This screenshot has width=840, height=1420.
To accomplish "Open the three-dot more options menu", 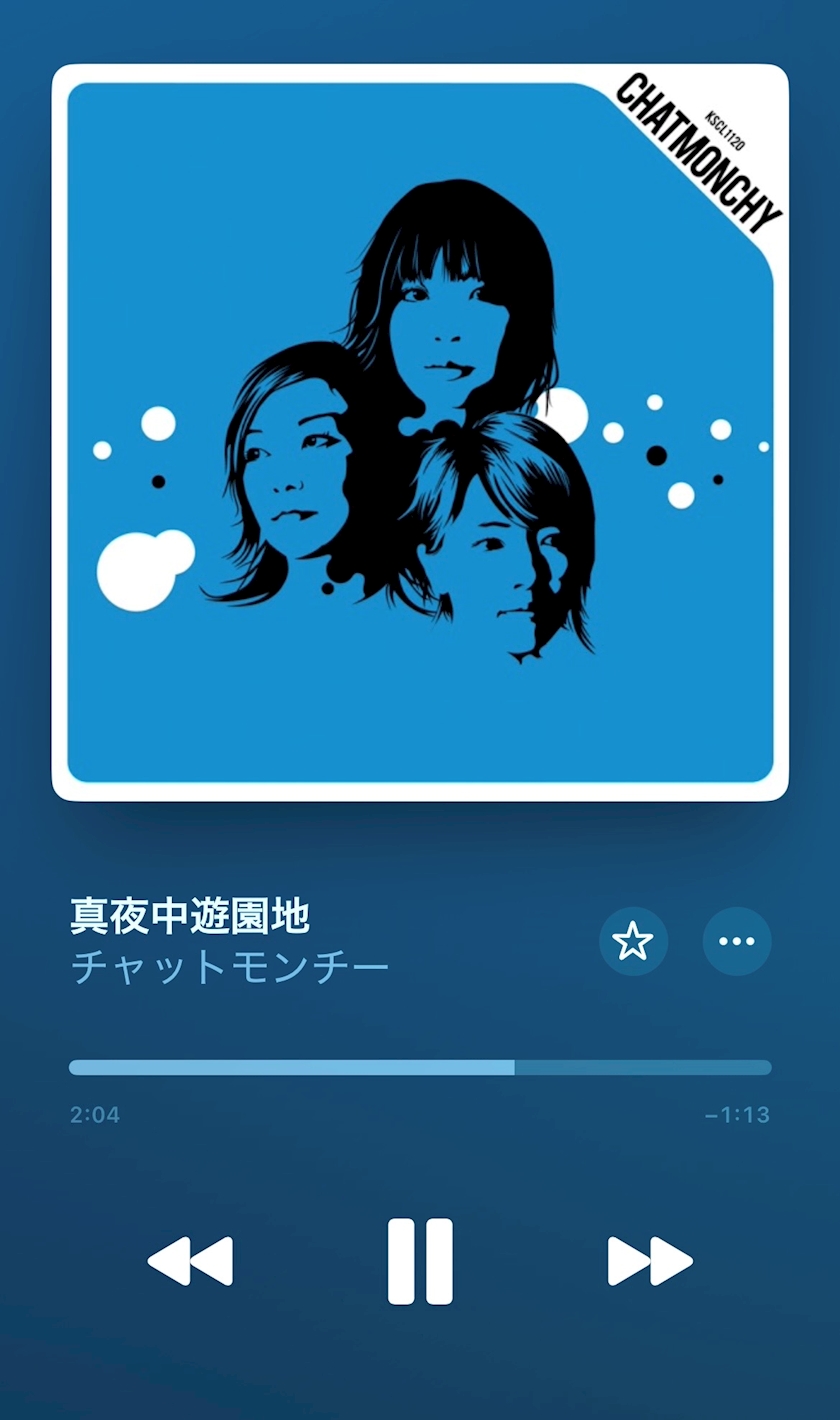I will (x=737, y=941).
